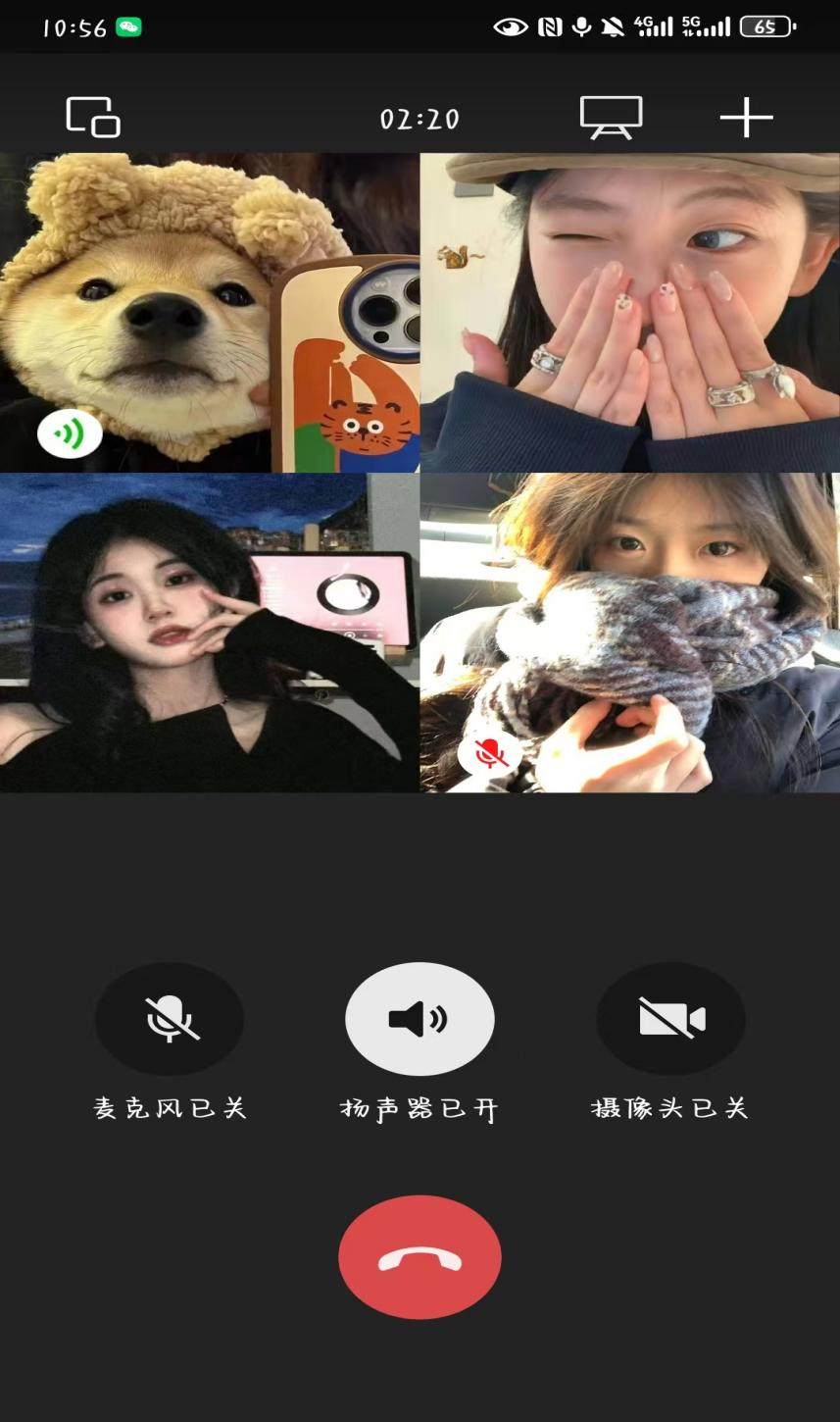This screenshot has width=840, height=1422.
Task: Turn off the speaker
Action: tap(420, 1020)
